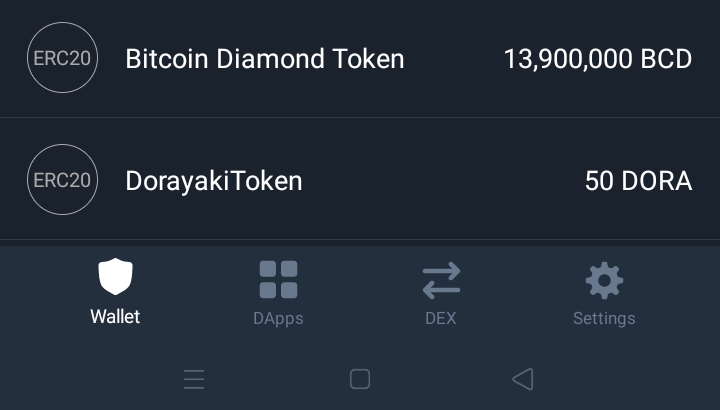Tap the system back button
The image size is (720, 410).
pyautogui.click(x=522, y=379)
